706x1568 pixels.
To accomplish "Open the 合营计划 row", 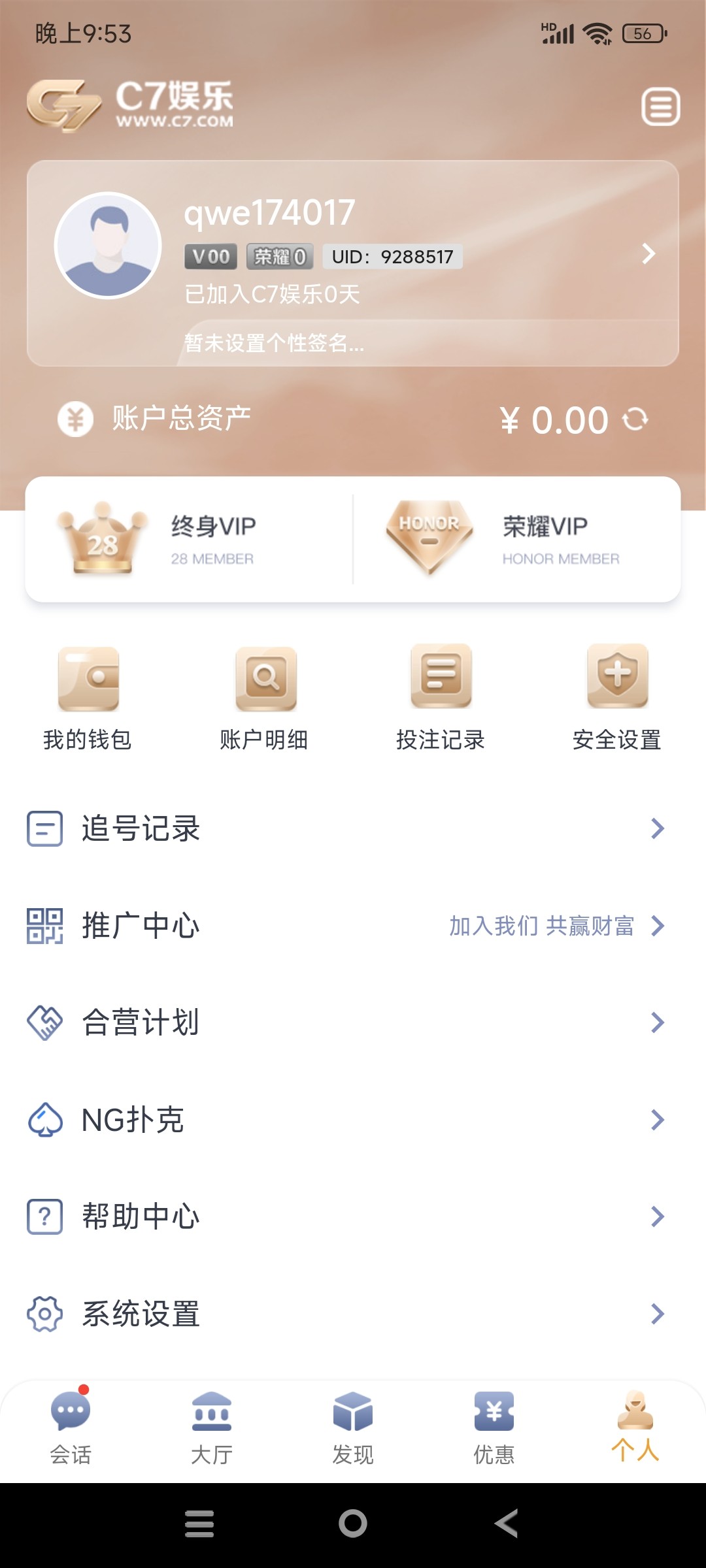I will pos(353,1022).
